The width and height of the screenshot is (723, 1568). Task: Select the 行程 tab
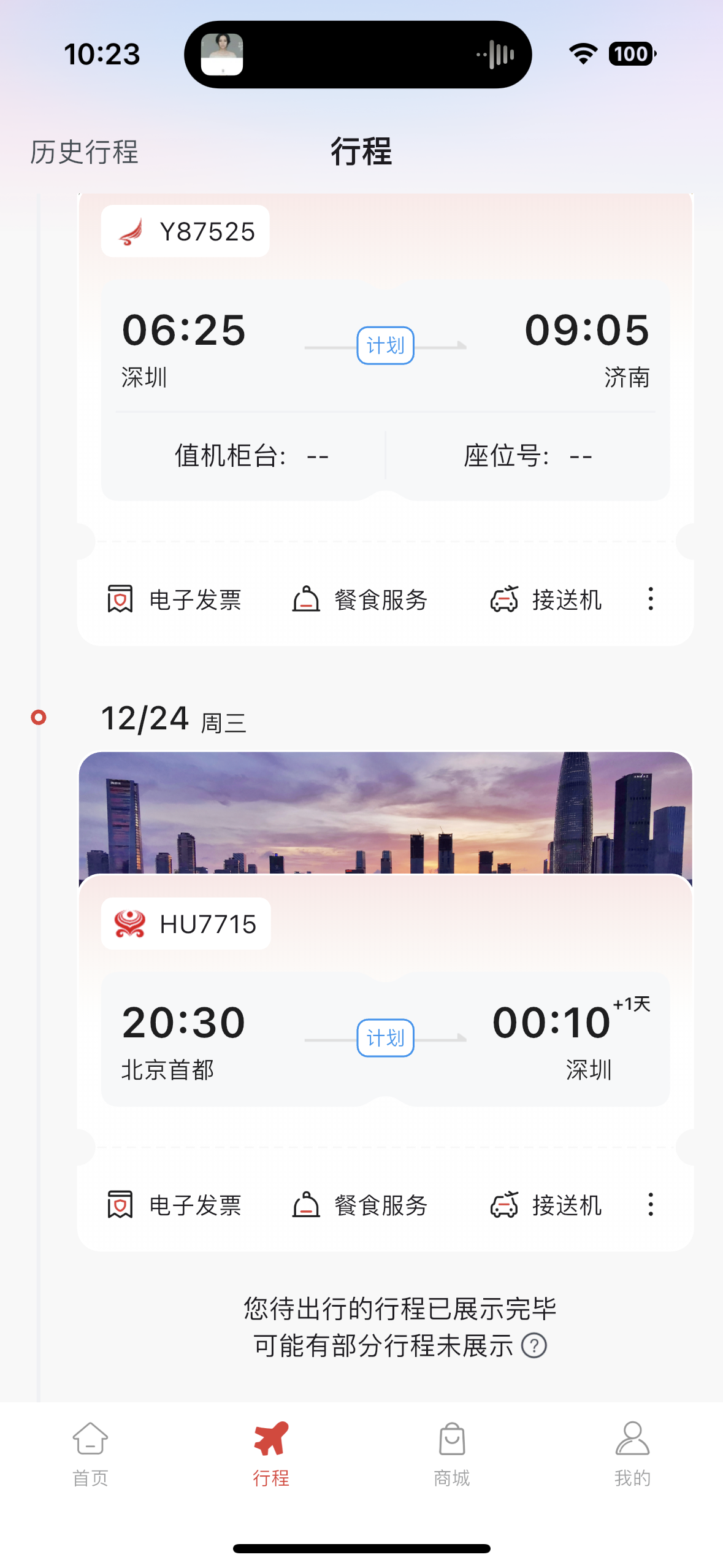[x=271, y=1454]
